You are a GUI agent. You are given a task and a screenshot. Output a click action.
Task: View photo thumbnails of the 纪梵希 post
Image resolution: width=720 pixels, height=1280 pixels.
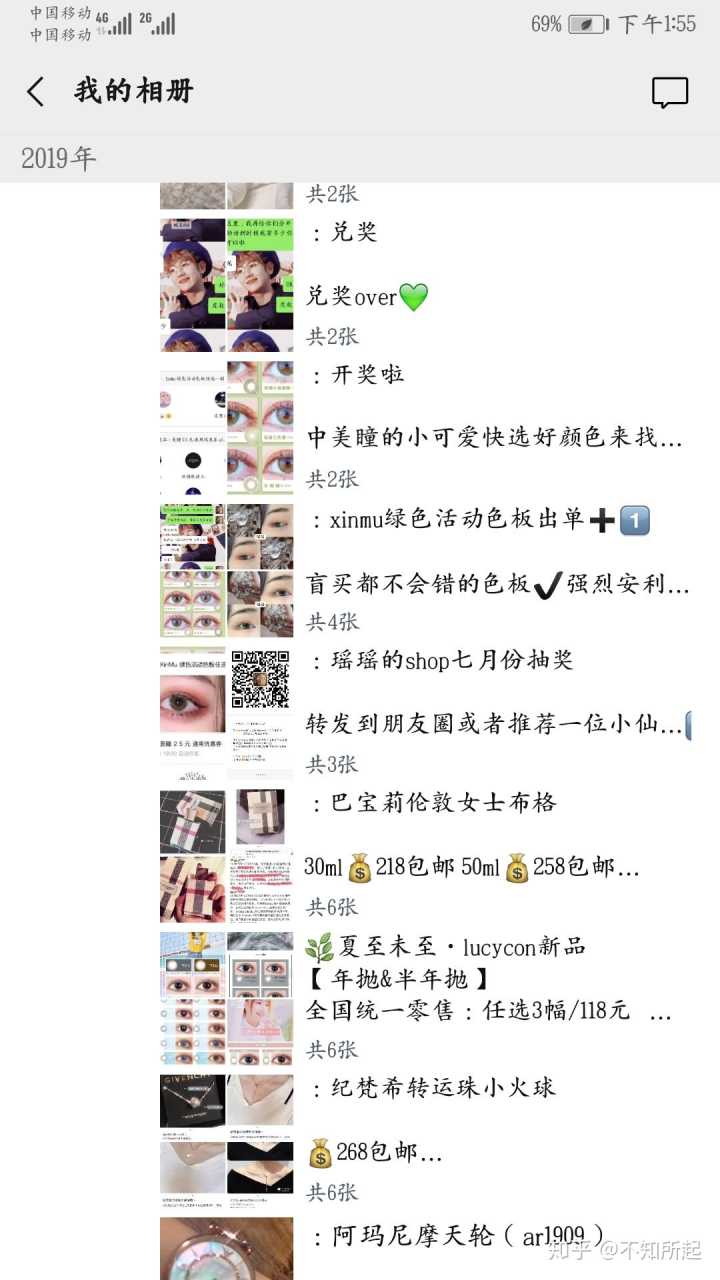coord(227,1141)
